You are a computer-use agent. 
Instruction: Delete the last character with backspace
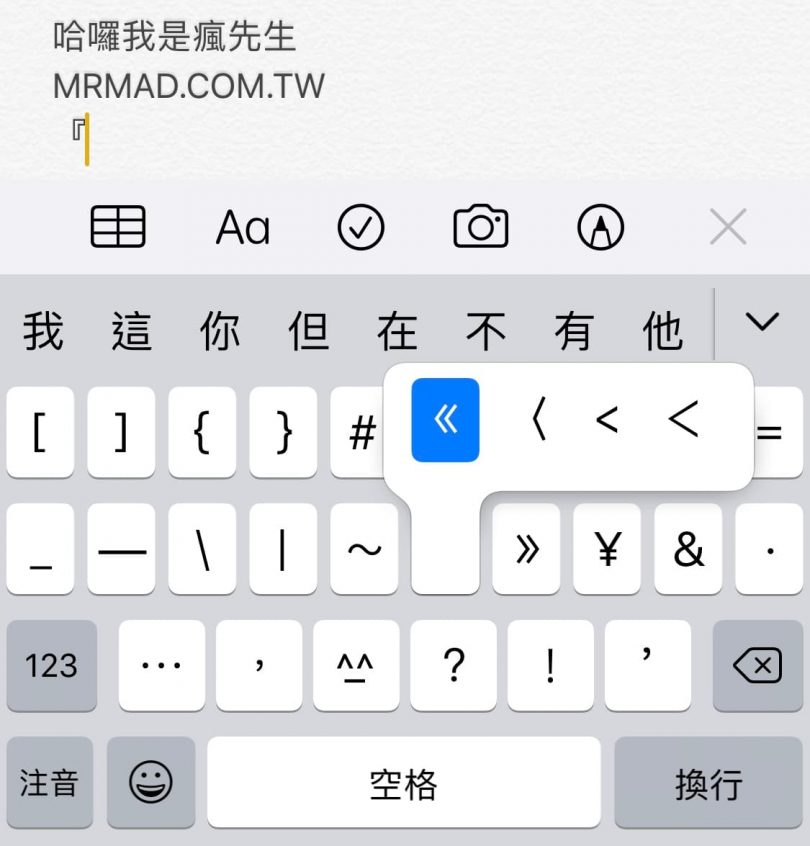pyautogui.click(x=757, y=665)
